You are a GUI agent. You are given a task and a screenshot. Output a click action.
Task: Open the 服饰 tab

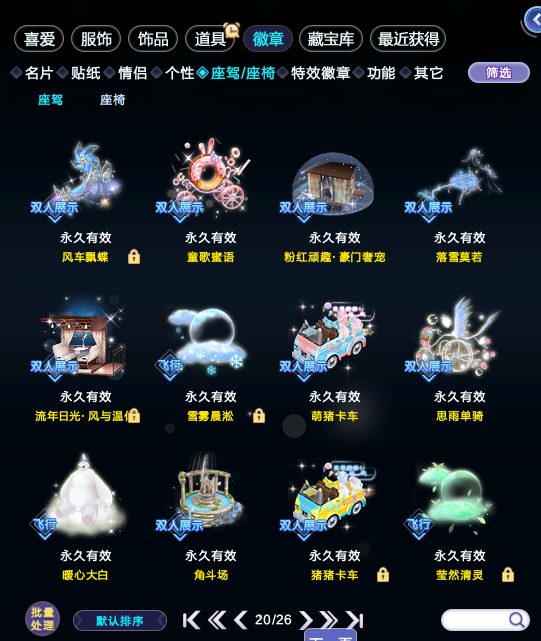click(x=96, y=39)
